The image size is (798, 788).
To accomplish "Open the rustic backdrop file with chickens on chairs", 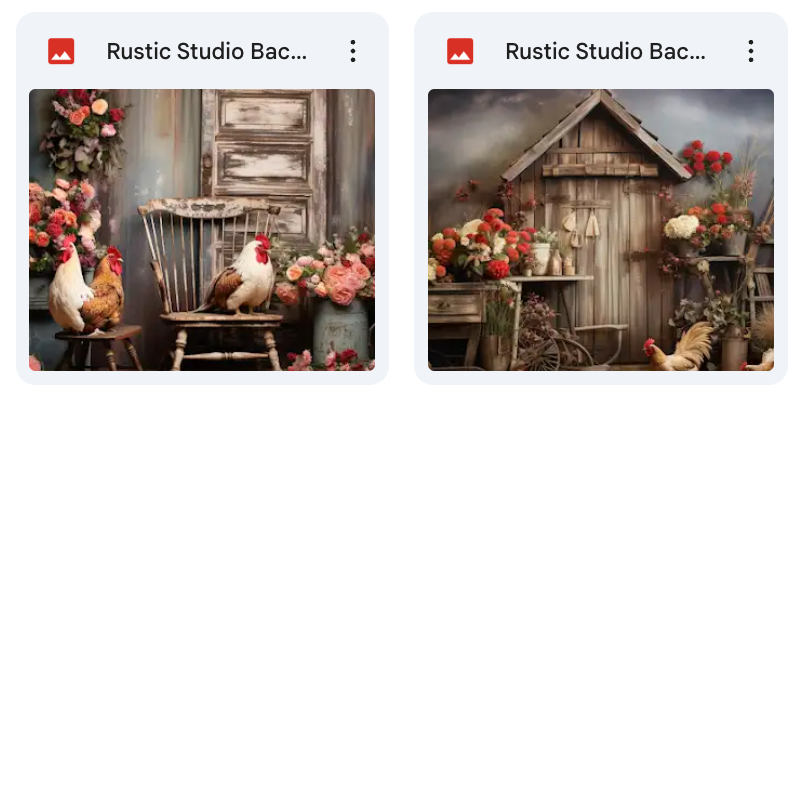I will 202,230.
